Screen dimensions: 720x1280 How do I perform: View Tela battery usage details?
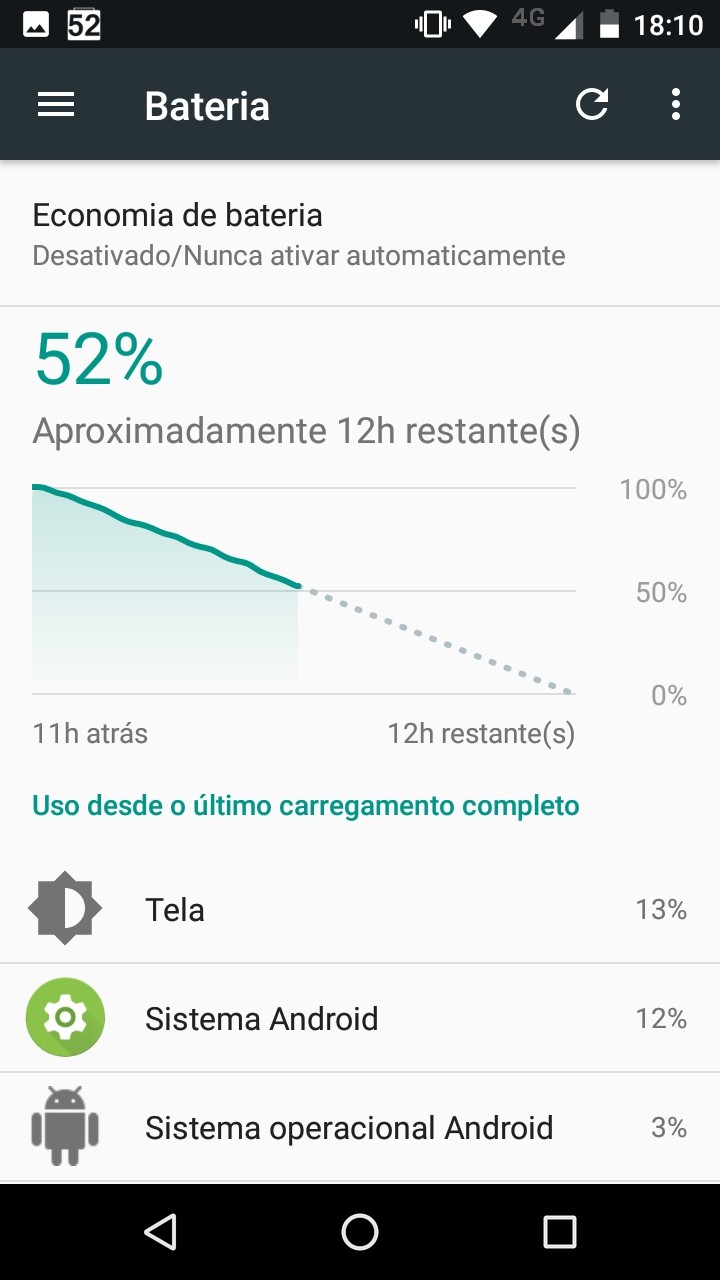point(360,909)
